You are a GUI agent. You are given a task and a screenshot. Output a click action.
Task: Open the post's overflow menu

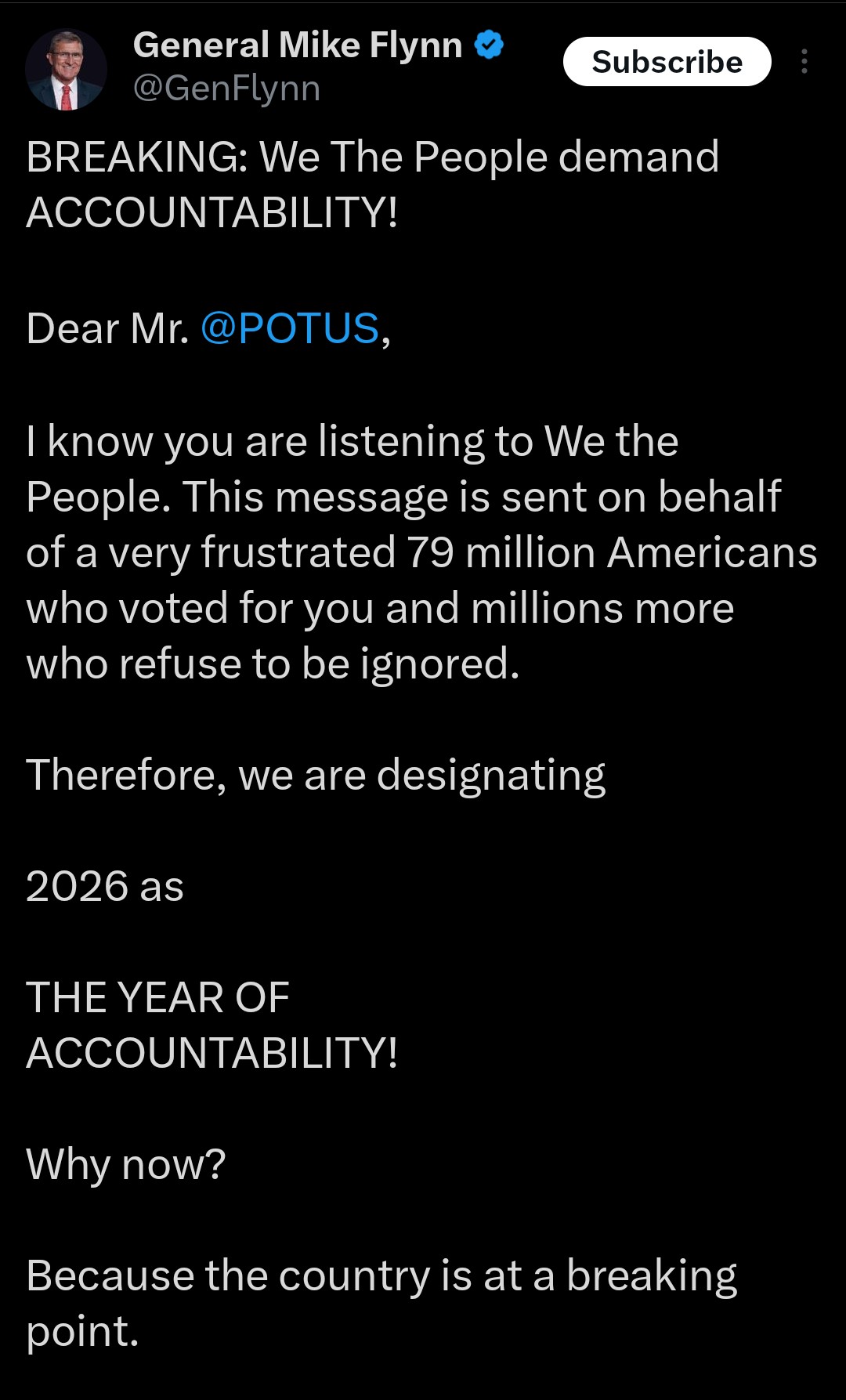[804, 62]
